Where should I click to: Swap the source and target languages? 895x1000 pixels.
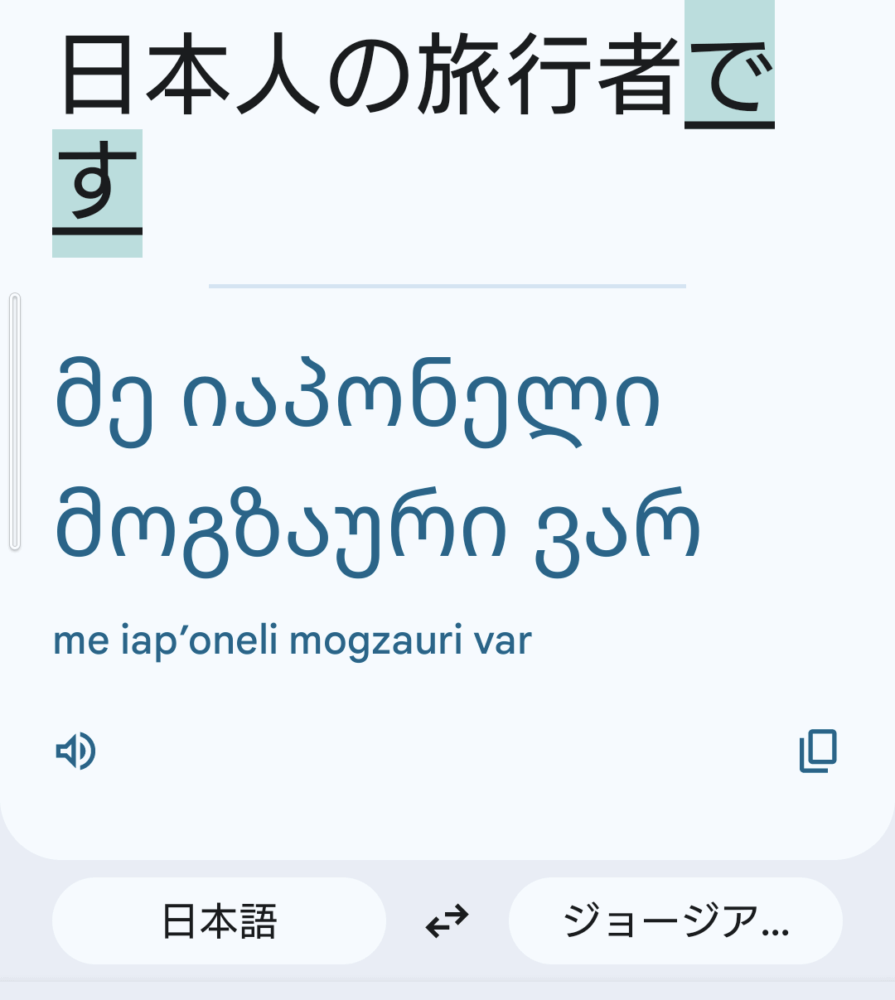(x=447, y=921)
